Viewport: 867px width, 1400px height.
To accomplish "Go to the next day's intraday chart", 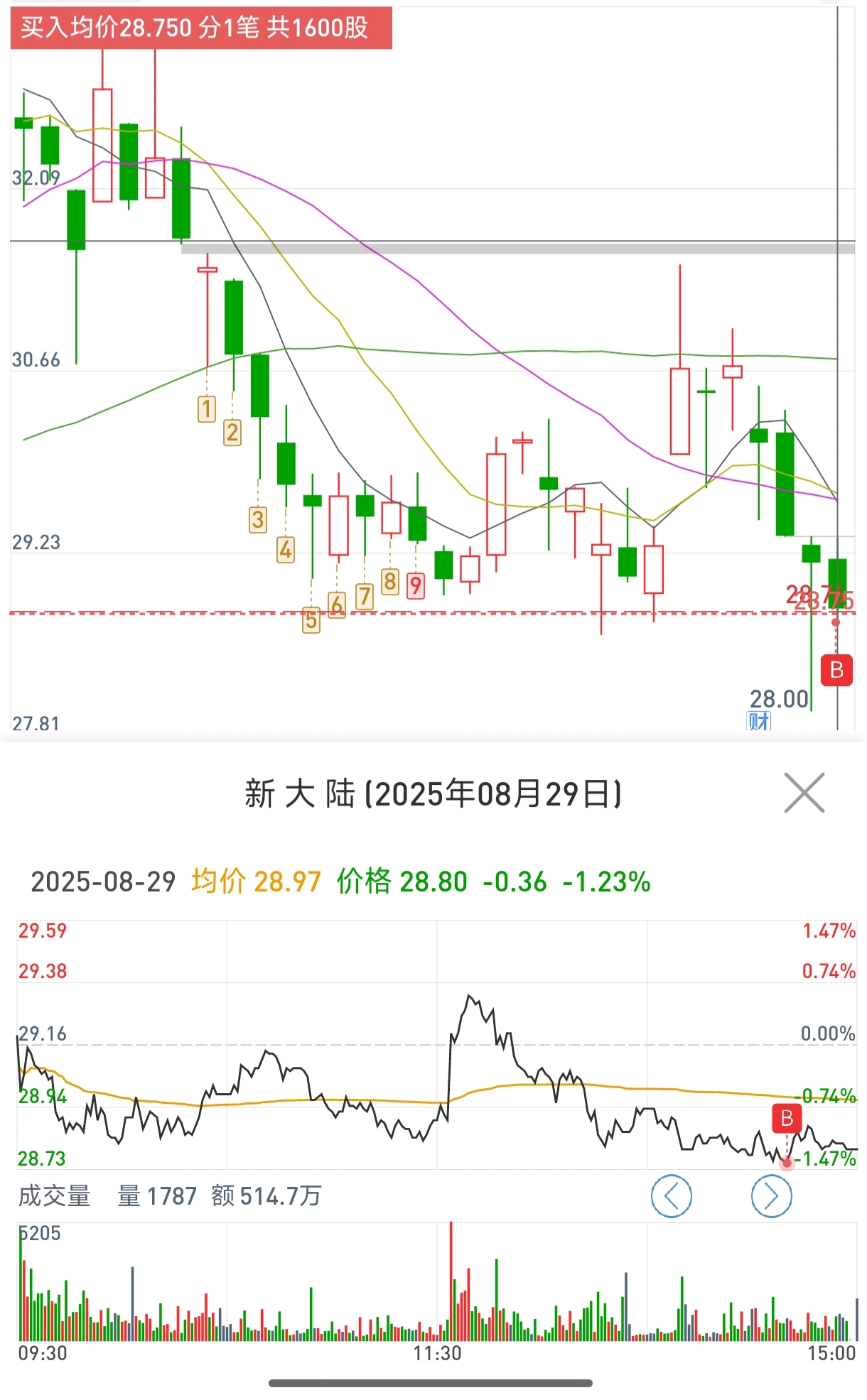I will point(771,1196).
